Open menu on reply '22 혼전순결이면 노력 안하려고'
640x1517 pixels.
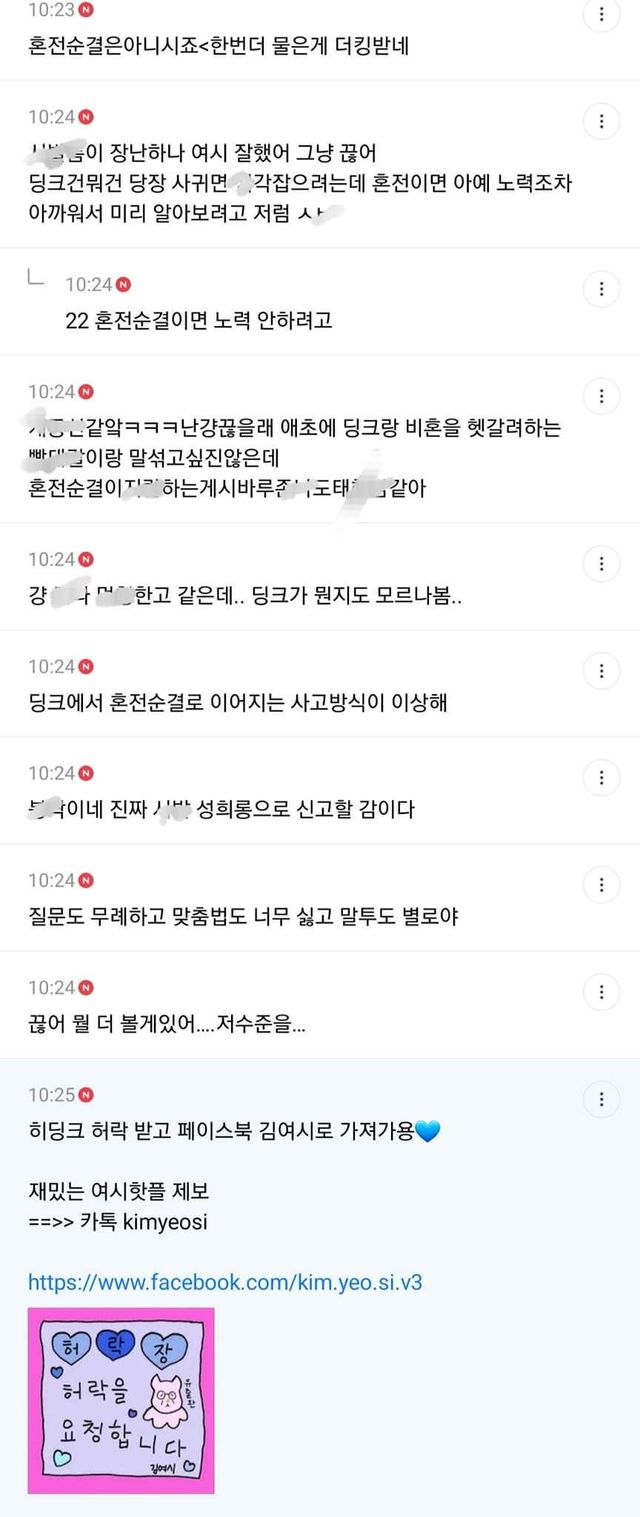[x=601, y=289]
